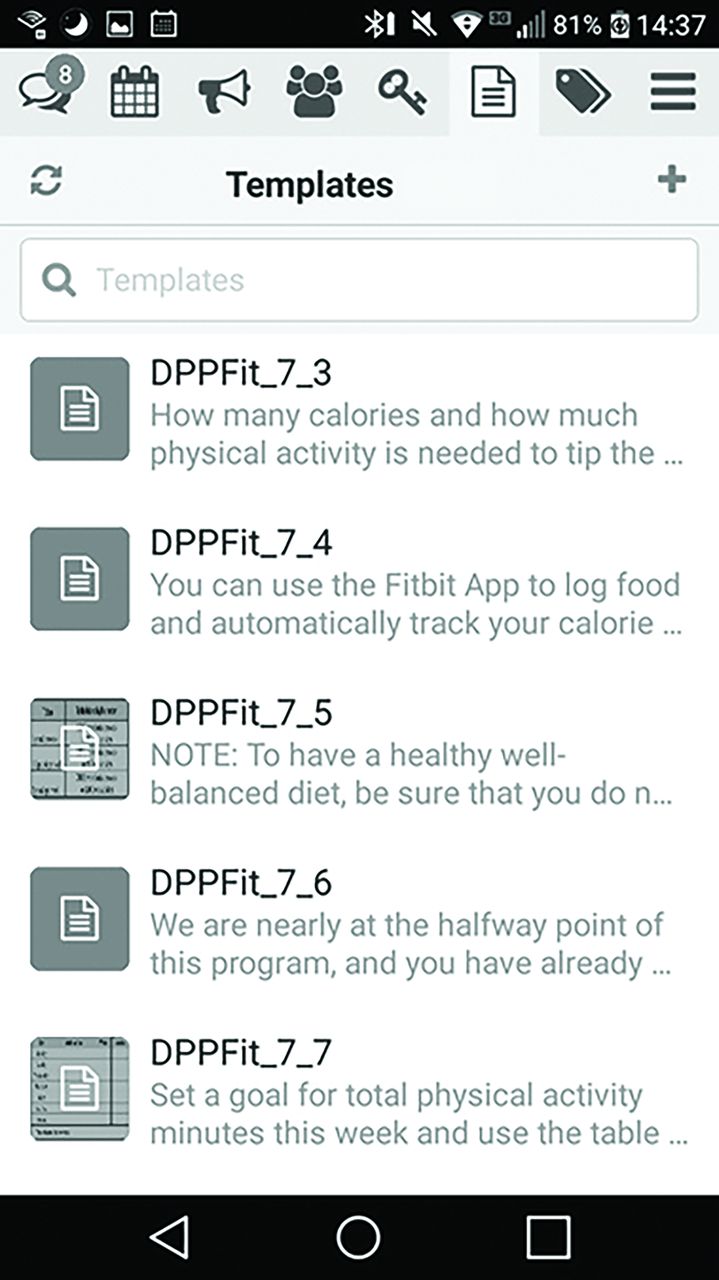Go to the home screen
Screen dimensions: 719x1280
tap(358, 1237)
